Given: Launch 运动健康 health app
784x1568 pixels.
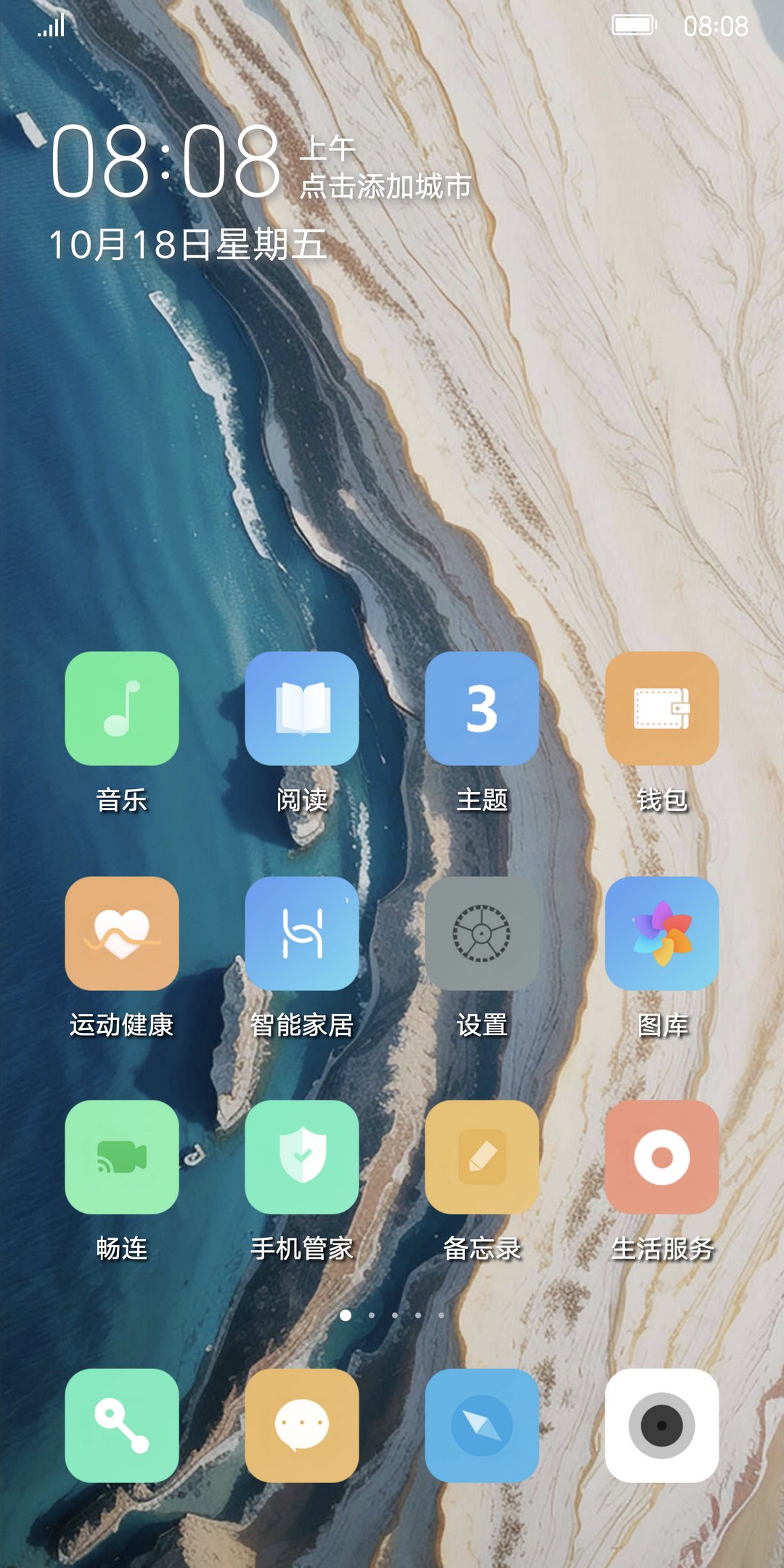Looking at the screenshot, I should click(122, 934).
